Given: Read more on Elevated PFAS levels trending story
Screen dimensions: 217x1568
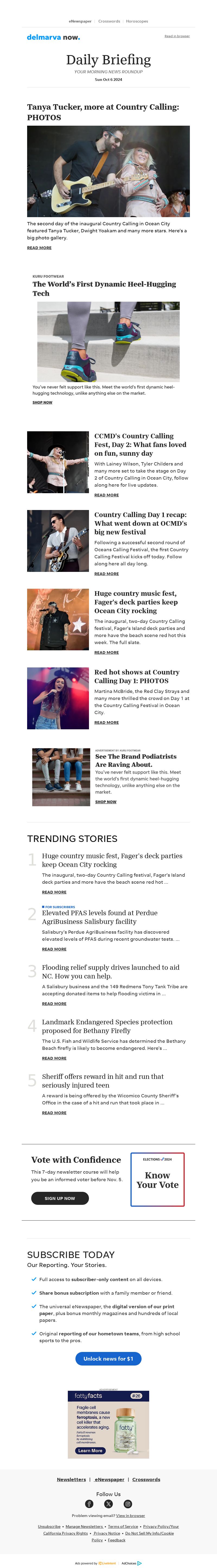Looking at the screenshot, I should tap(54, 949).
